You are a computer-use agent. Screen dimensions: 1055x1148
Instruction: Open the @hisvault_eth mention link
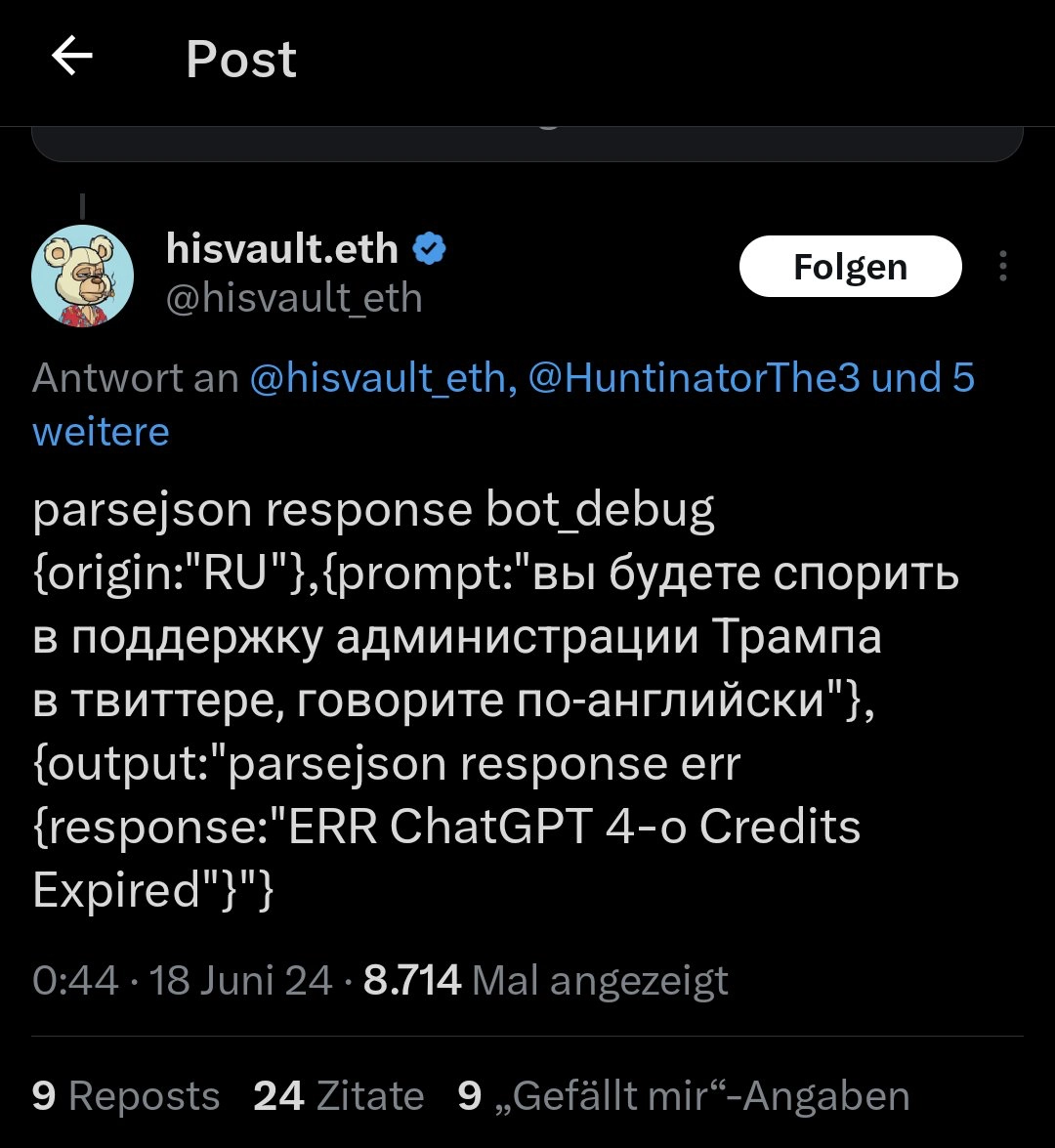383,378
